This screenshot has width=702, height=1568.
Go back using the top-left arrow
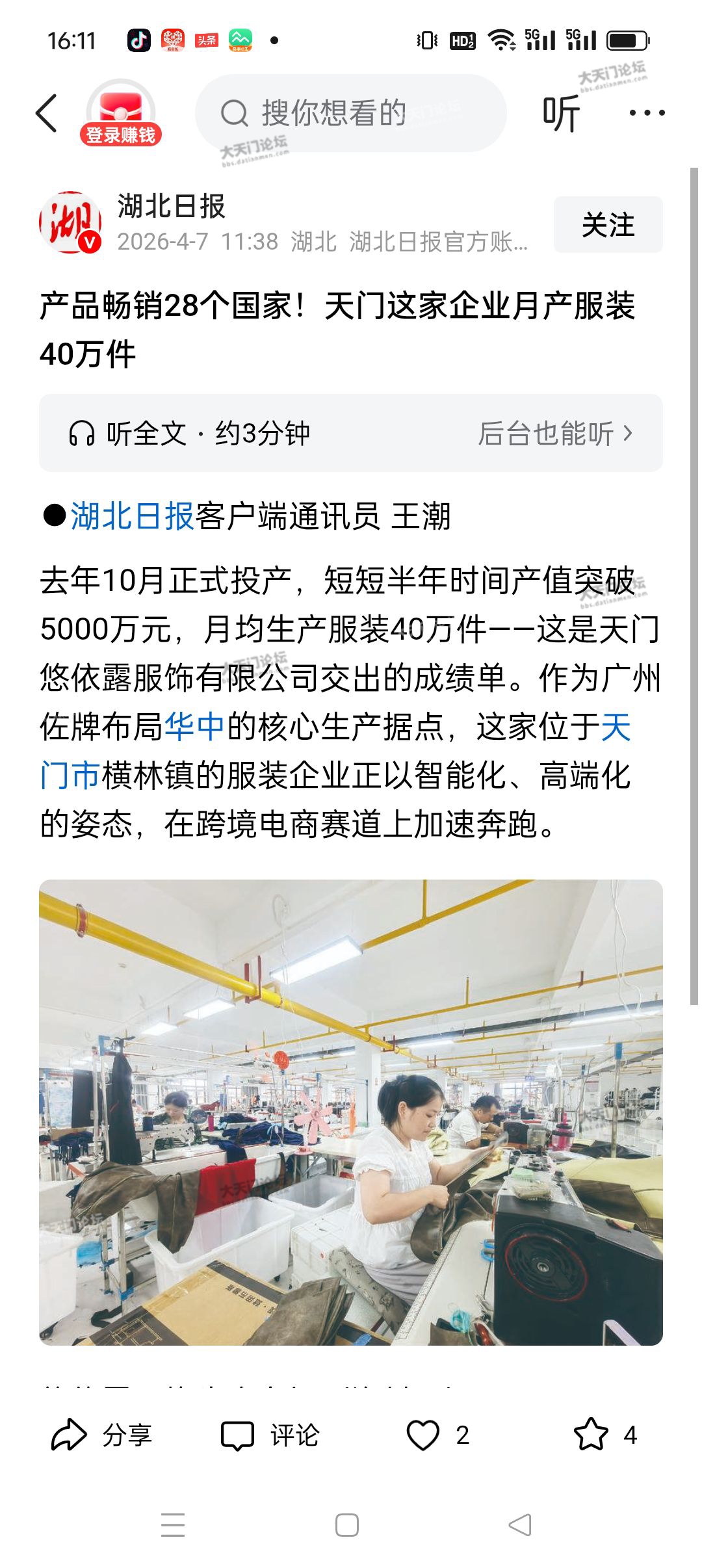pyautogui.click(x=47, y=113)
